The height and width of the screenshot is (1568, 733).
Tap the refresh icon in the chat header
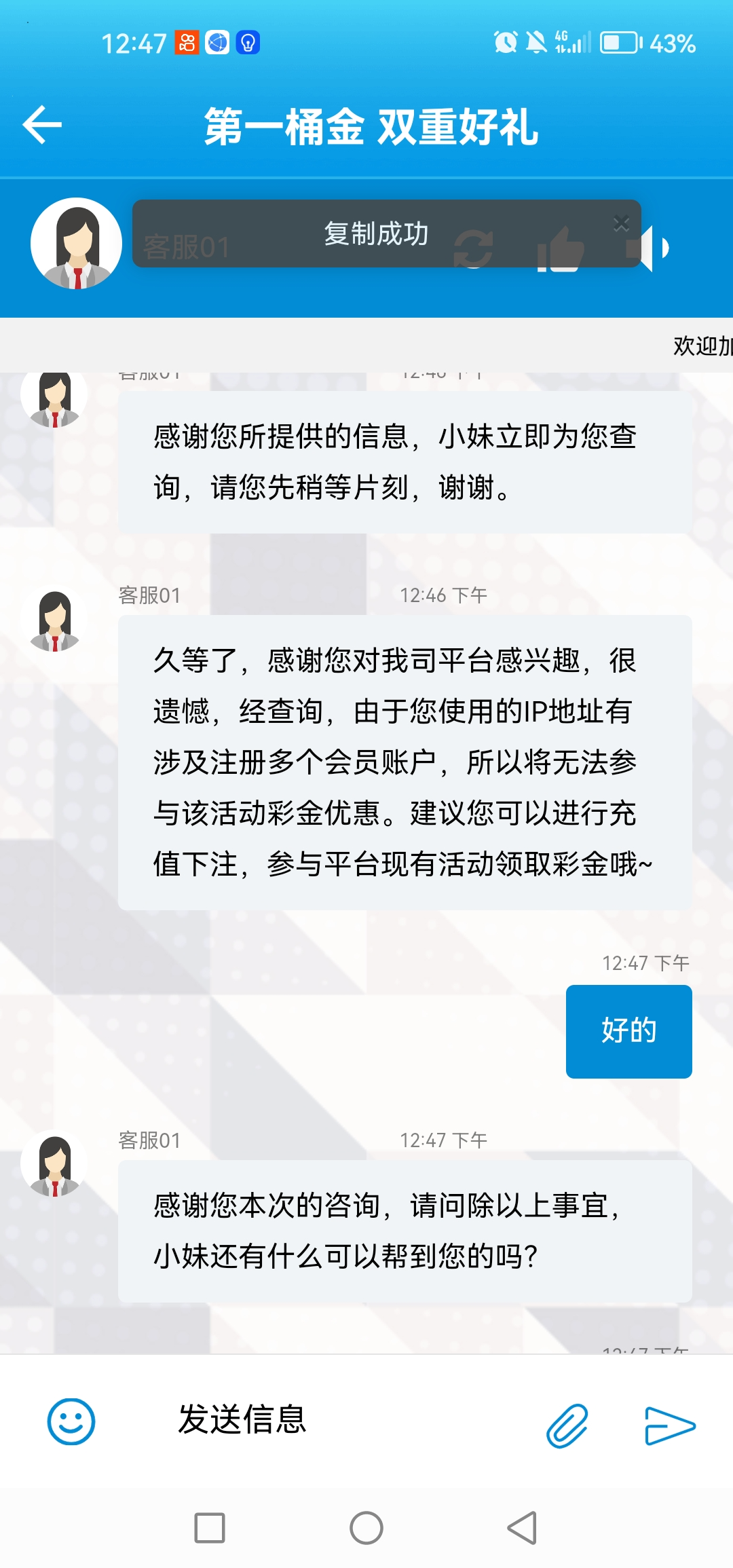coord(473,248)
